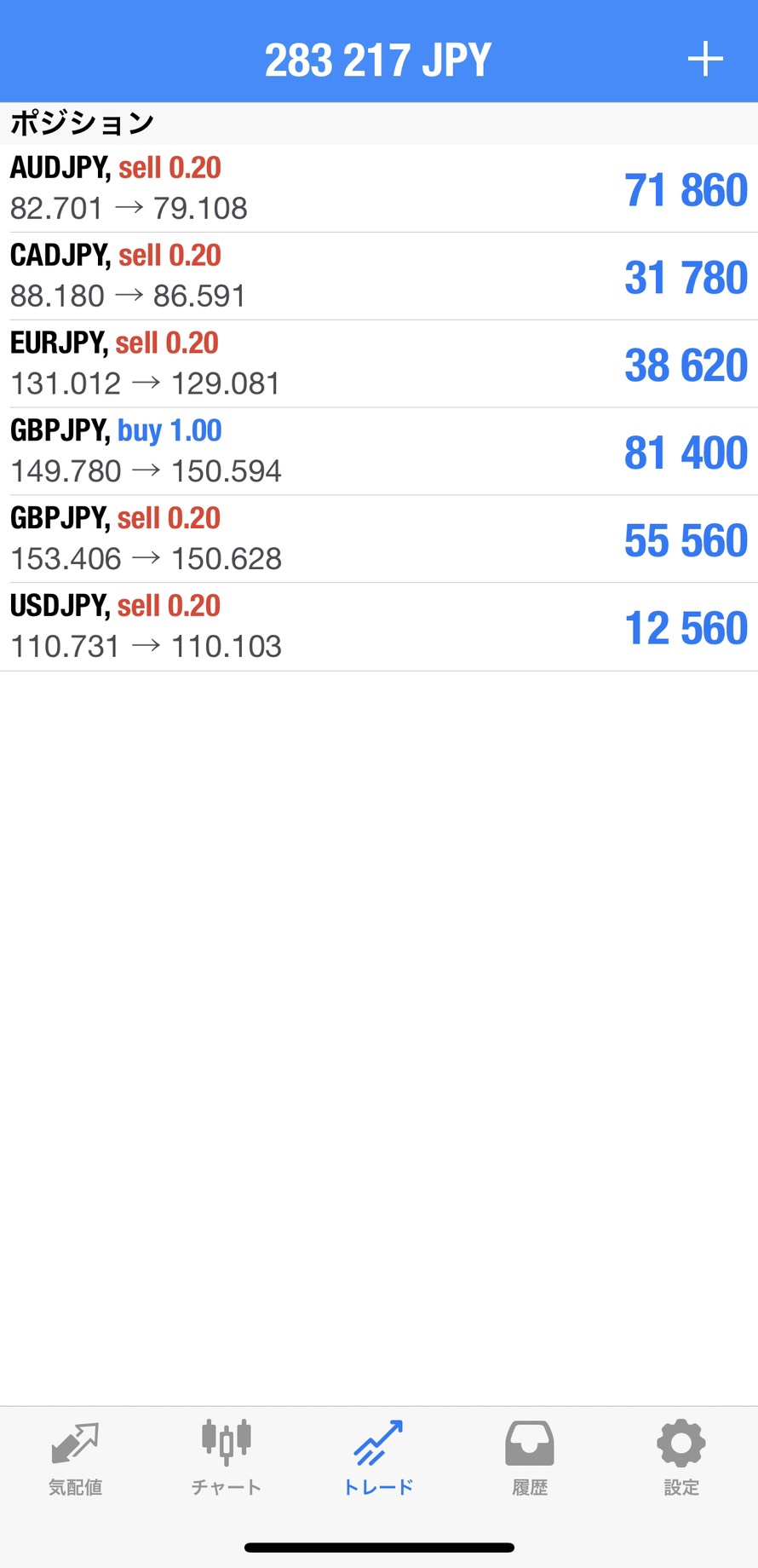
Task: Open the CADJPY sell 0.20 position
Action: click(378, 276)
